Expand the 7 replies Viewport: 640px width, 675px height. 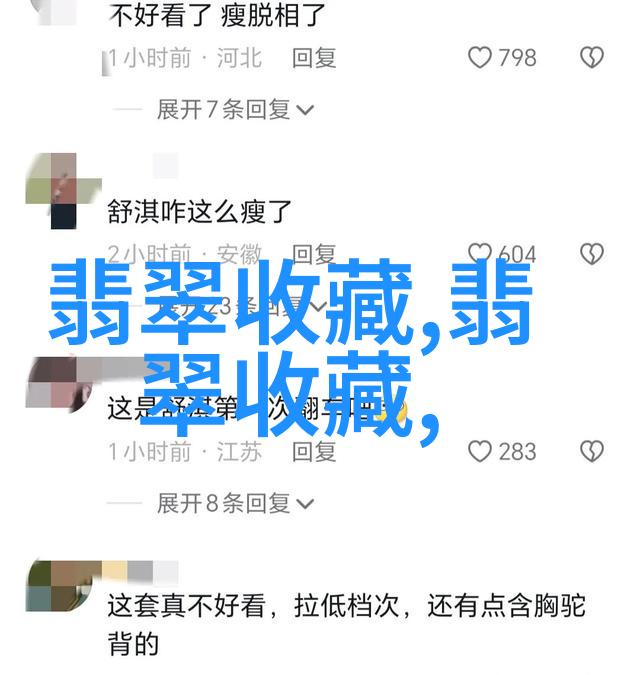pos(235,109)
